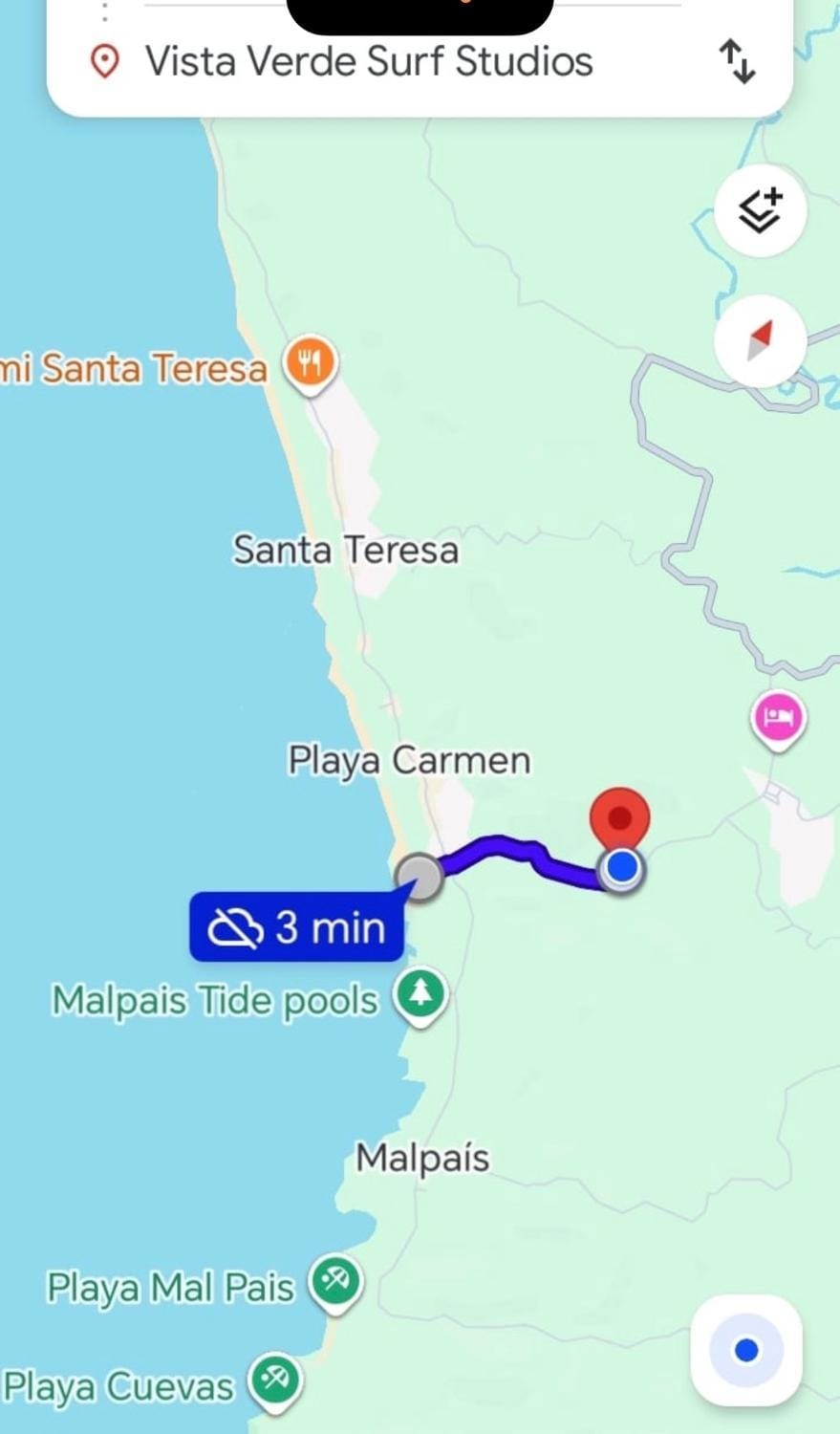Open the Santa Teresa restaurant marker
840x1434 pixels.
tap(311, 365)
